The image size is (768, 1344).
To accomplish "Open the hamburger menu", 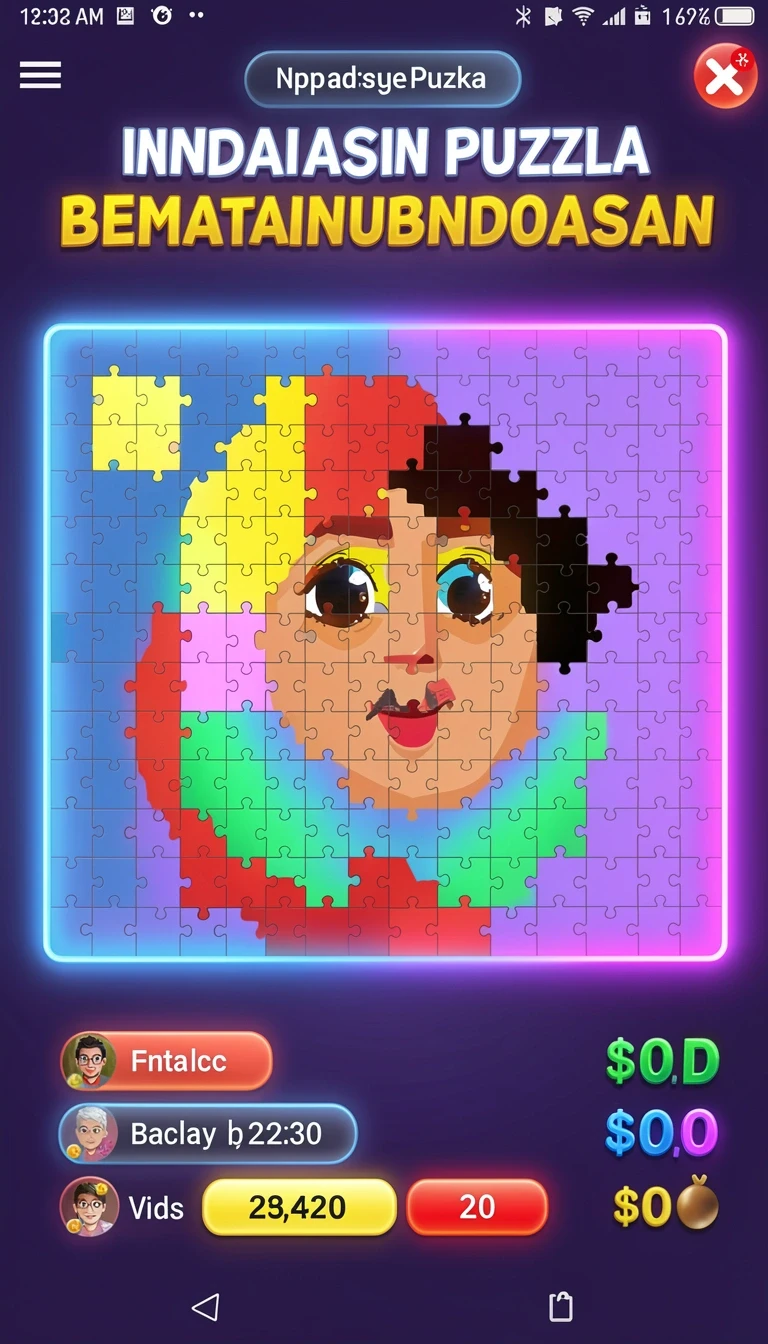I will click(40, 75).
